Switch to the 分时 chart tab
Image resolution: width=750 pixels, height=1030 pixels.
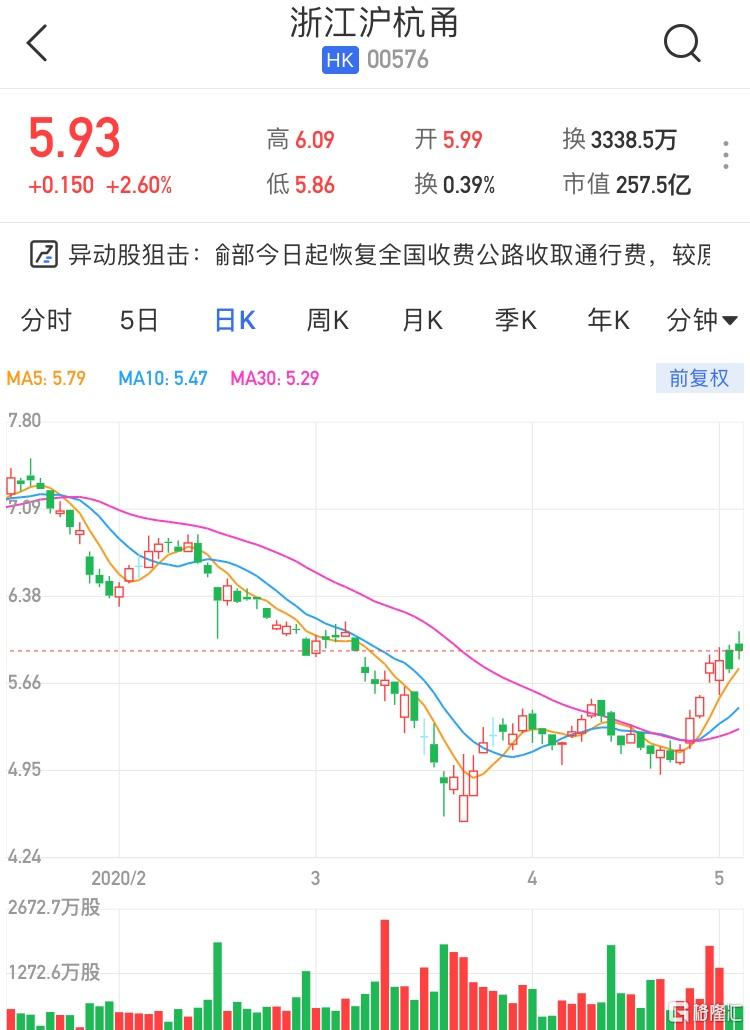point(46,320)
